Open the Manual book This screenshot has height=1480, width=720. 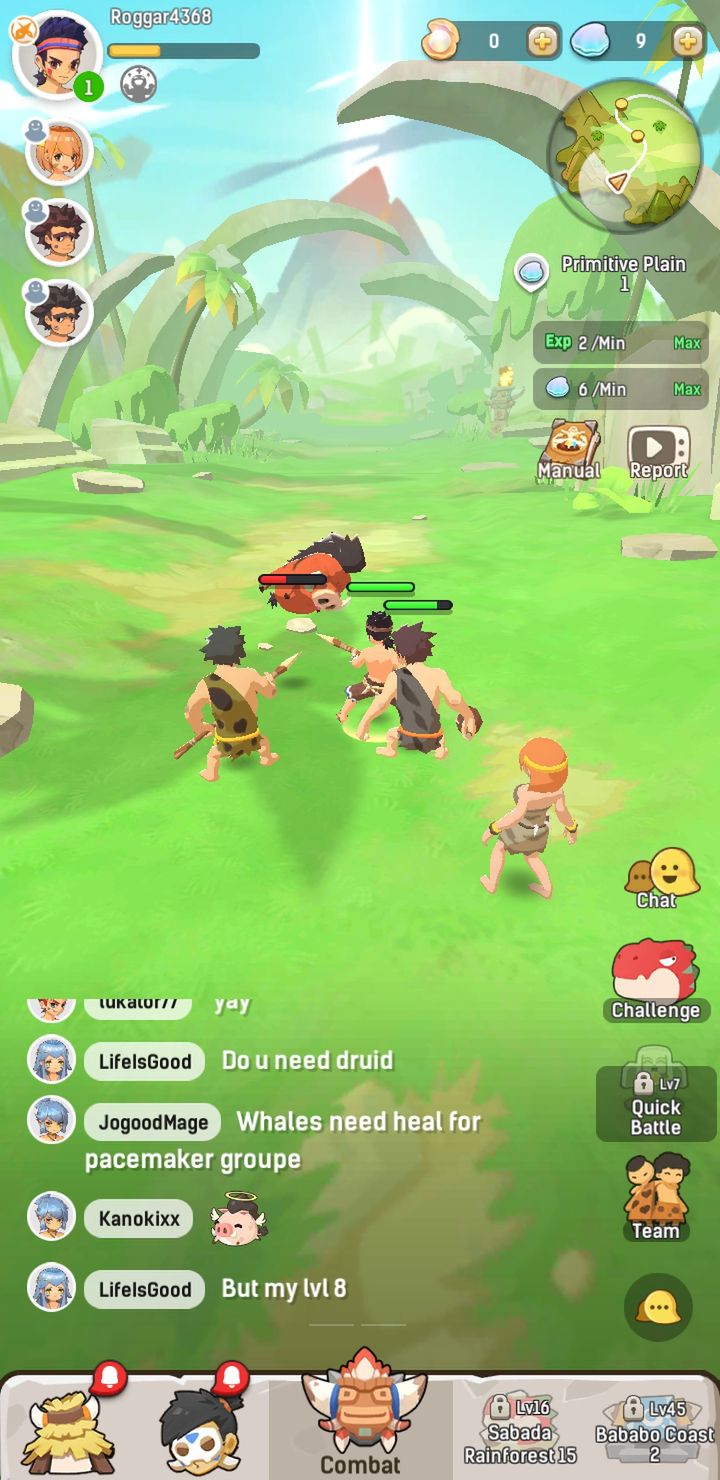pyautogui.click(x=570, y=449)
